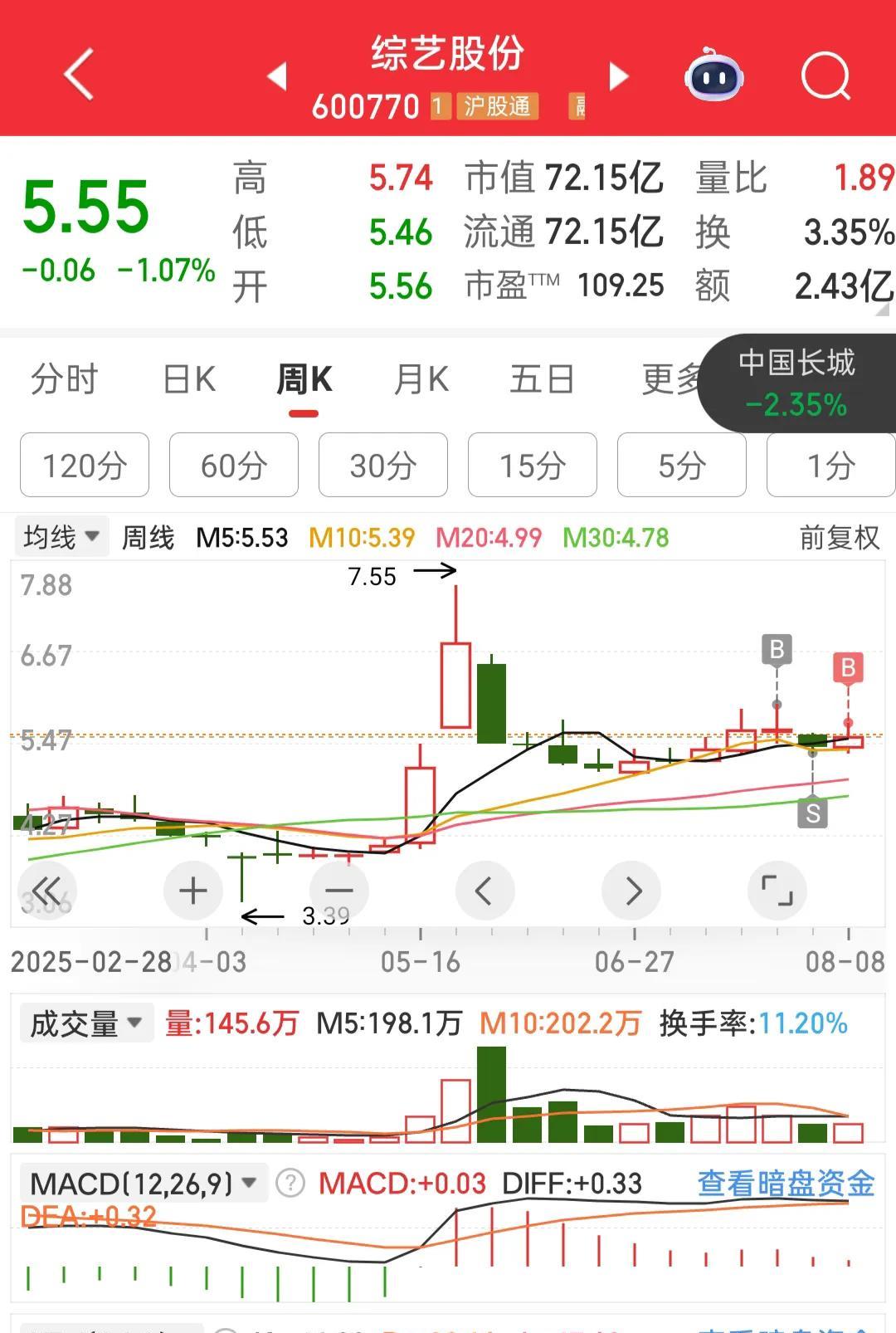Viewport: 896px width, 1333px height.
Task: Change the 前复权 adjustment setting
Action: [x=839, y=538]
